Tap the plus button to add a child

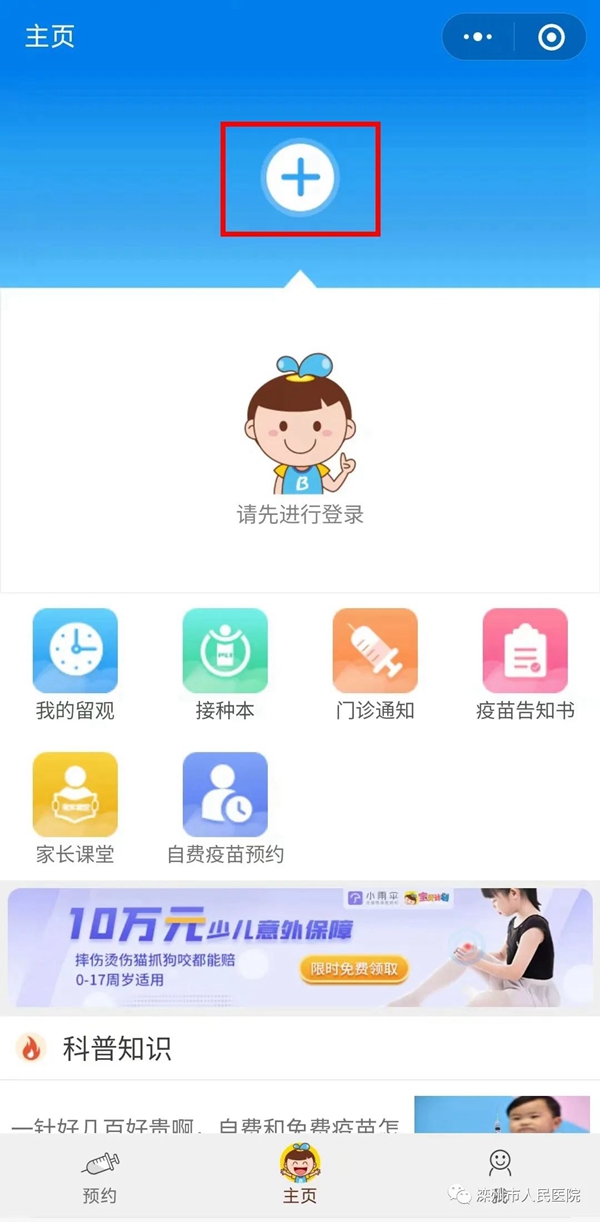(300, 179)
